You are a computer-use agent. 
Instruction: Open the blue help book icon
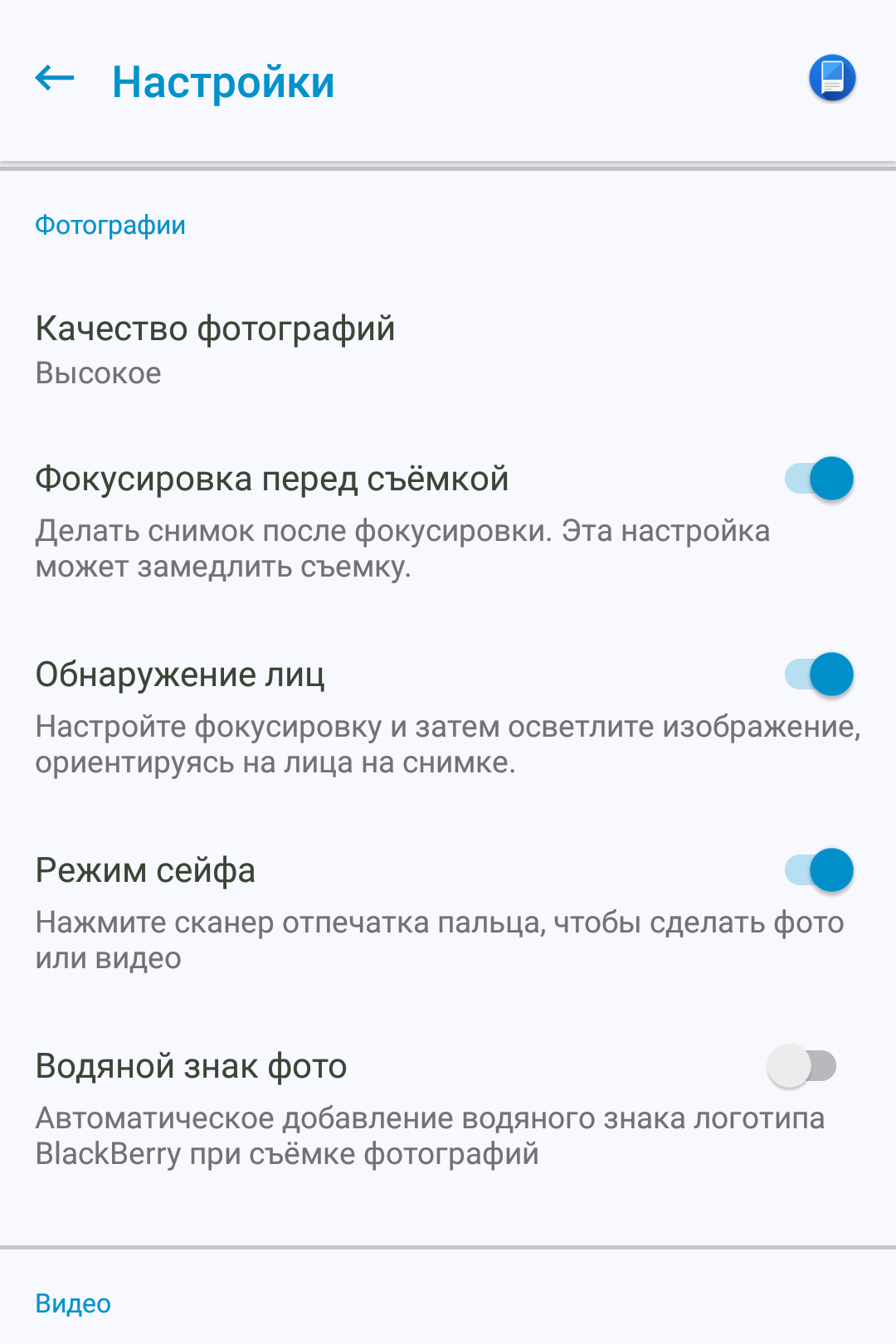point(832,79)
